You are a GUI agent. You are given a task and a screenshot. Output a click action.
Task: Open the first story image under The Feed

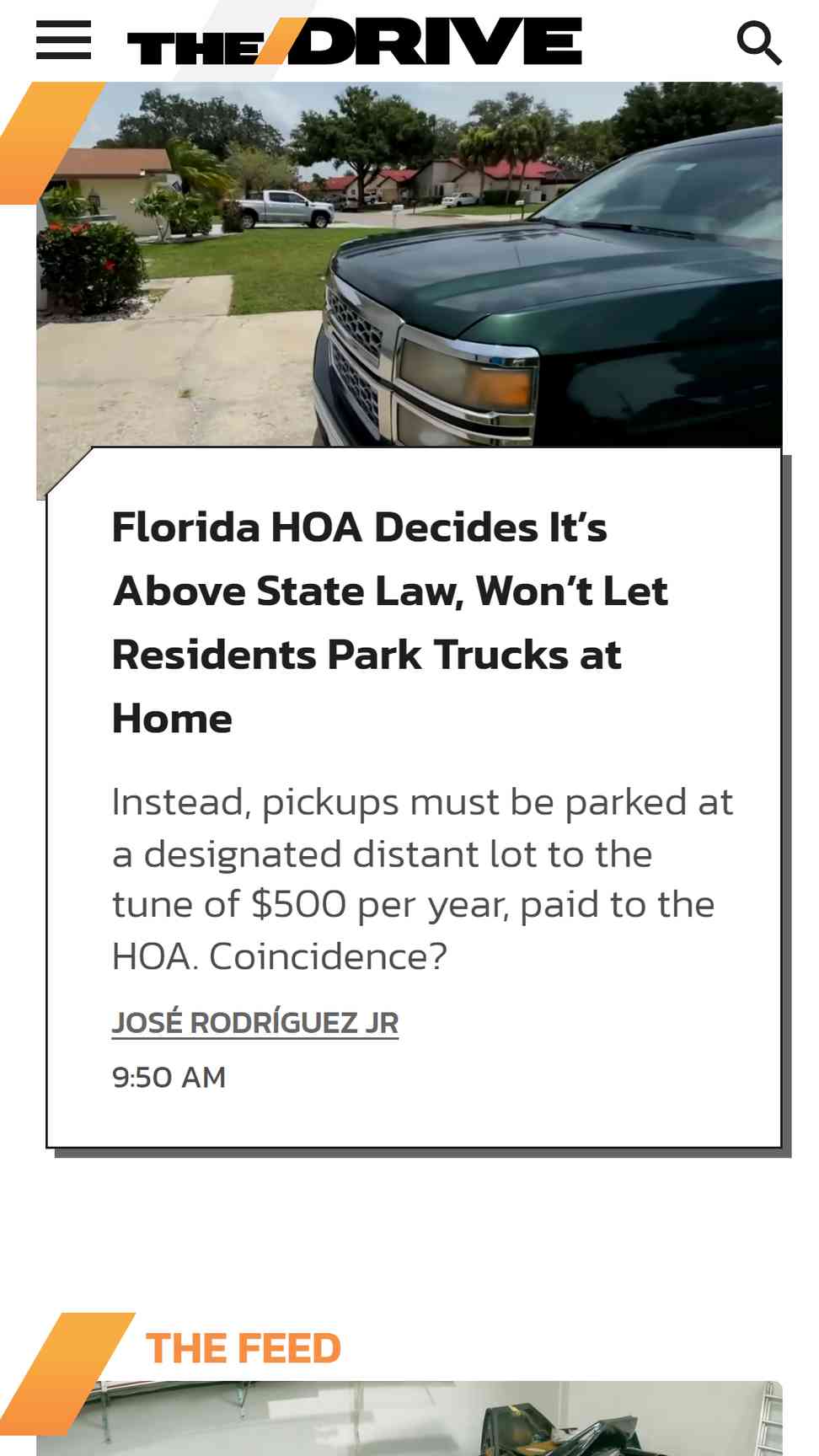click(x=409, y=1418)
